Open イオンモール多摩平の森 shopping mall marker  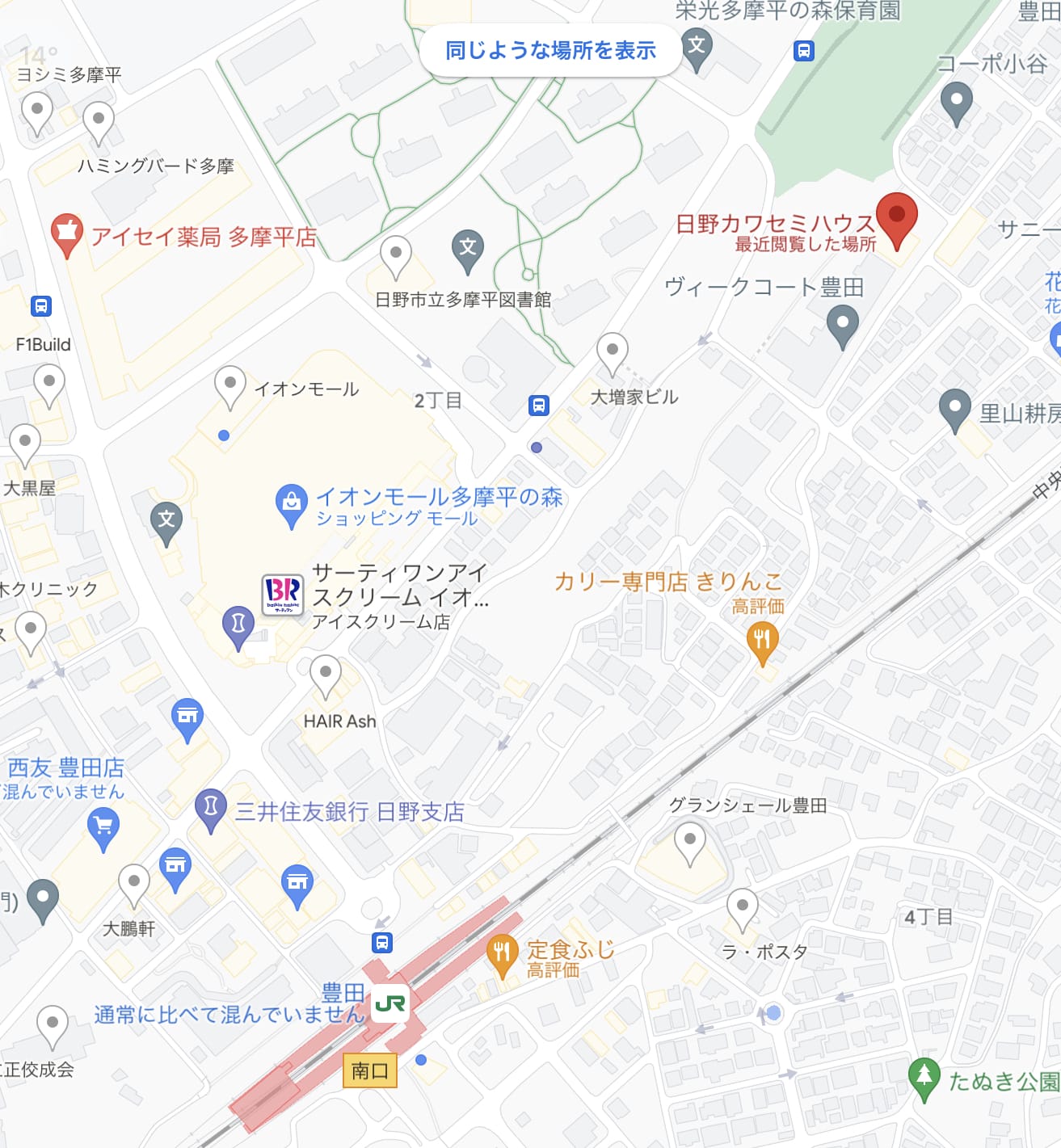291,503
